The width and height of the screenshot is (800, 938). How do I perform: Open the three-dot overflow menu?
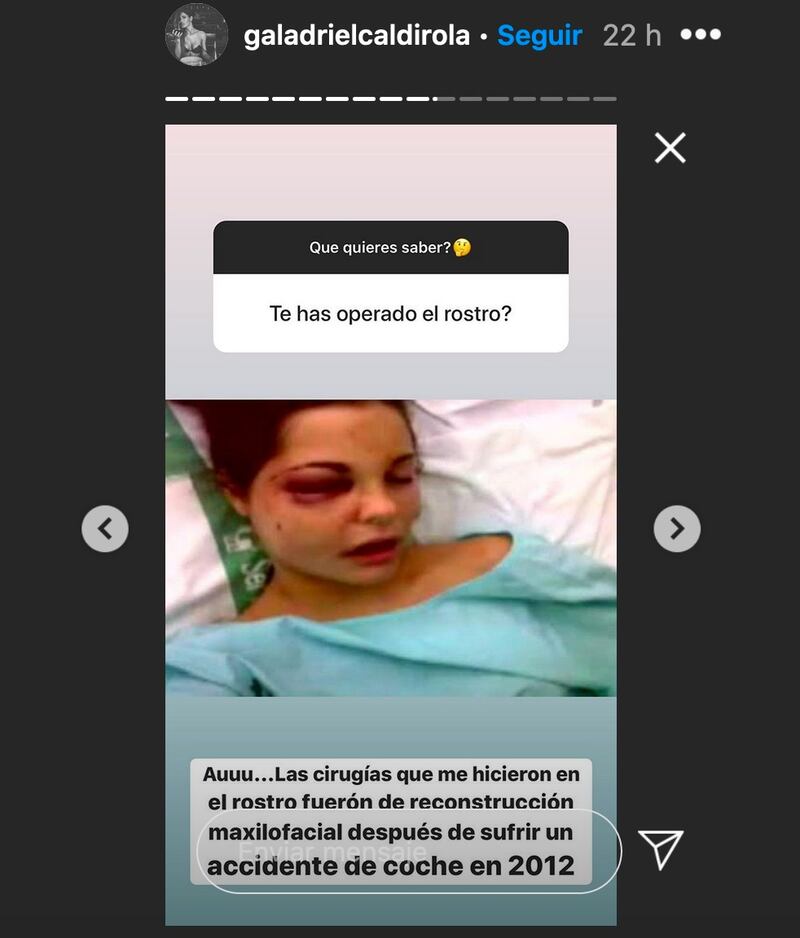click(700, 35)
